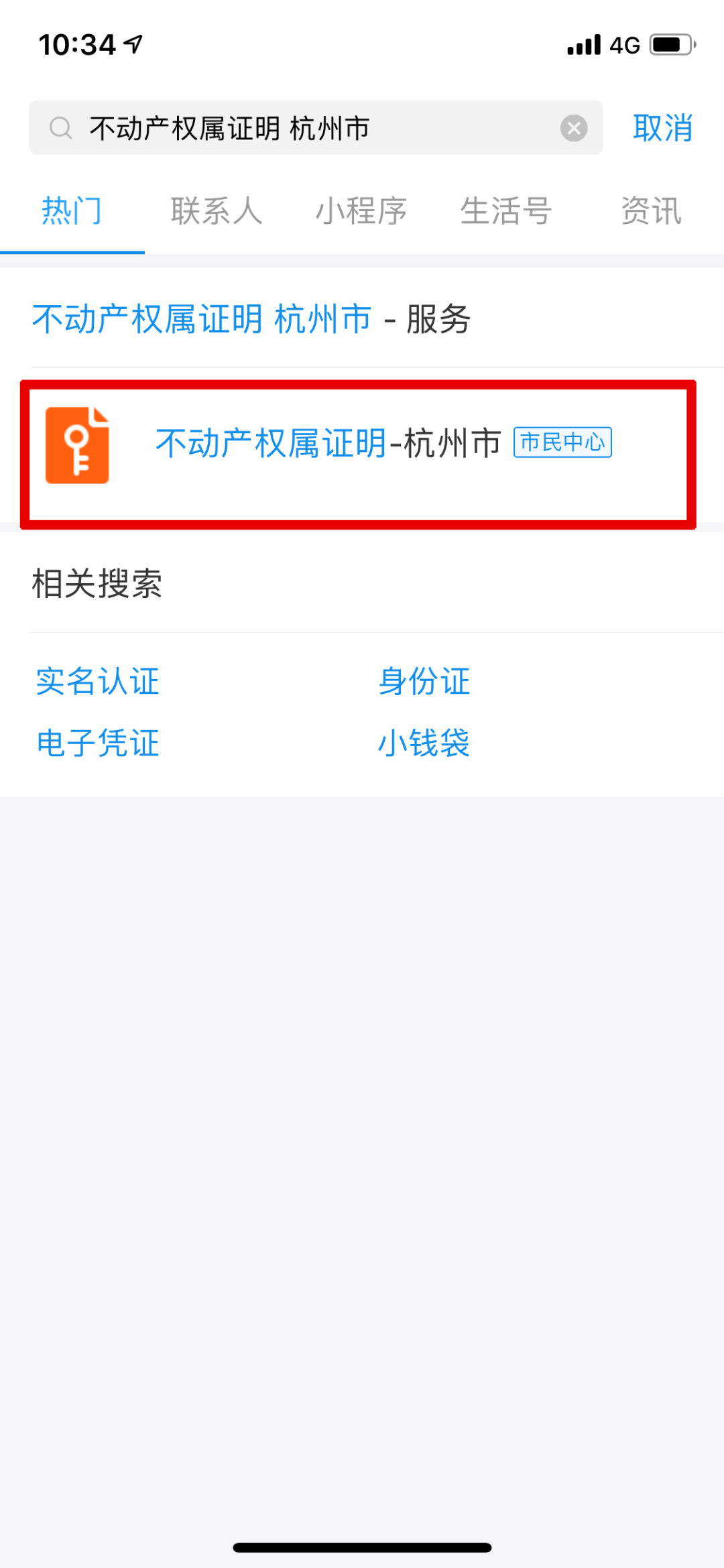The height and width of the screenshot is (1568, 724).
Task: Search related term 实名认证
Action: [98, 682]
